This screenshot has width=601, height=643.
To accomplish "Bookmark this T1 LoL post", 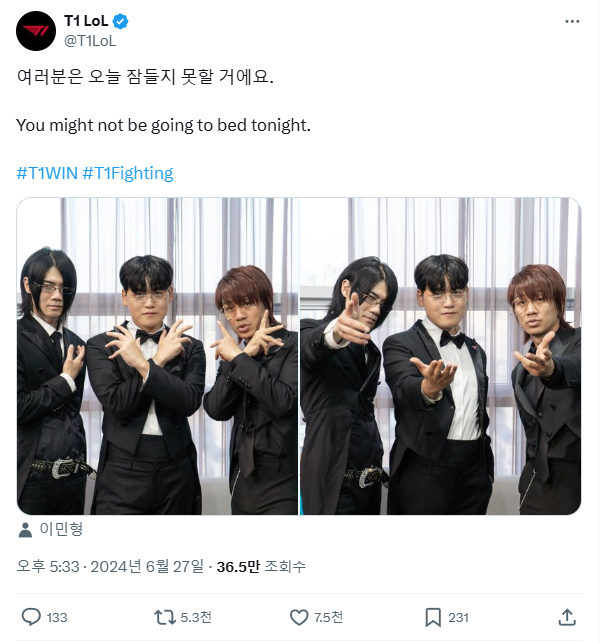I will pos(434,617).
